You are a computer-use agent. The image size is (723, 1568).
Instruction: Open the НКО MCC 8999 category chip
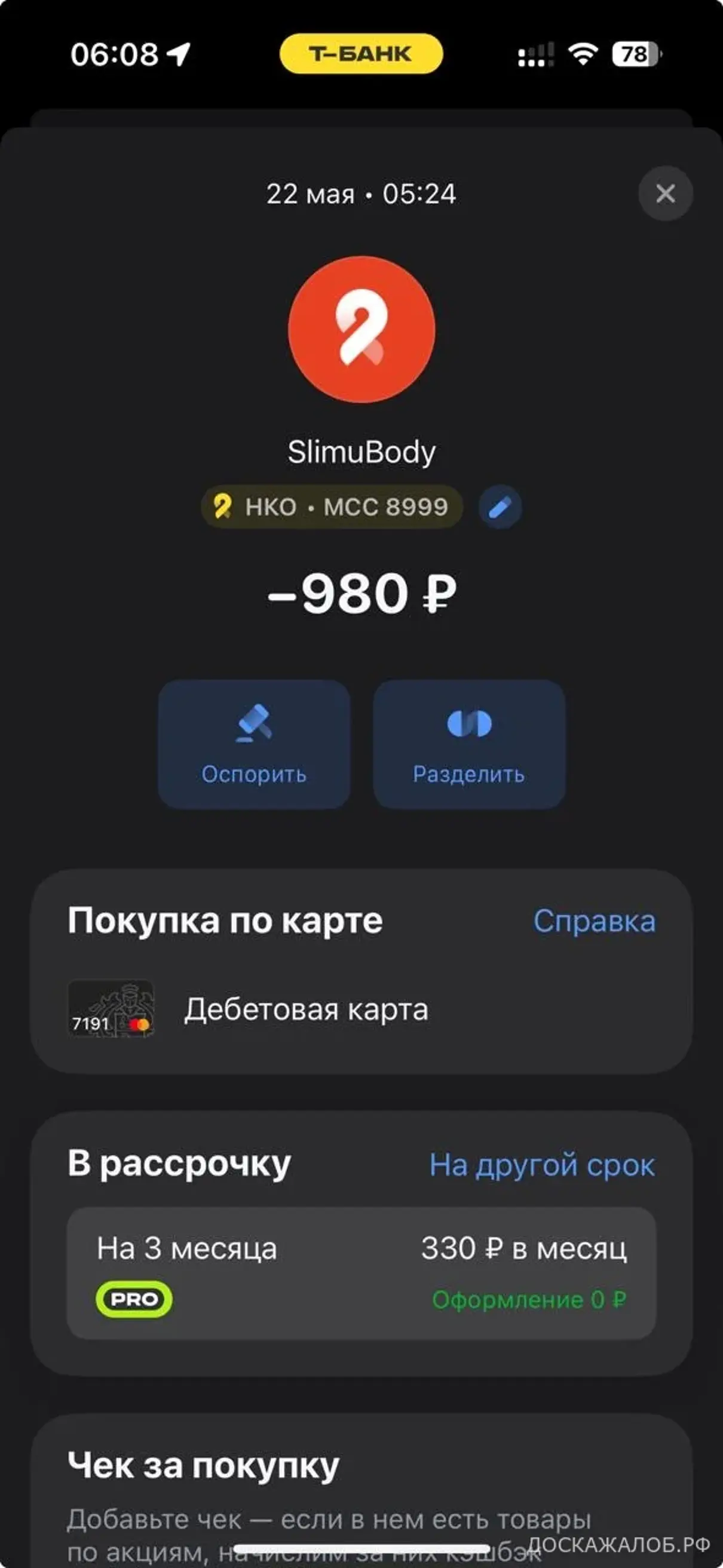[332, 507]
